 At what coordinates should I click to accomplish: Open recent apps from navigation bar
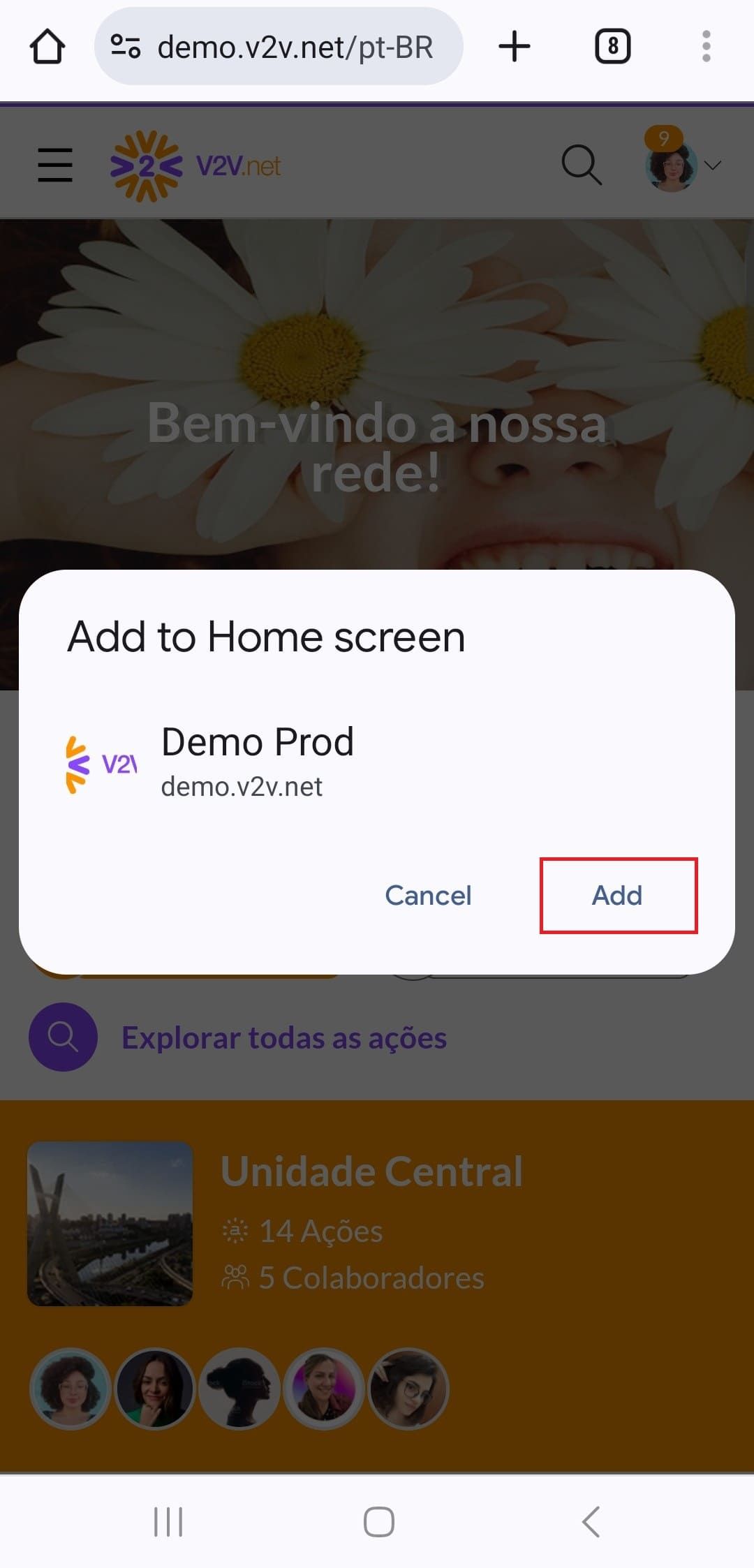tap(168, 1522)
